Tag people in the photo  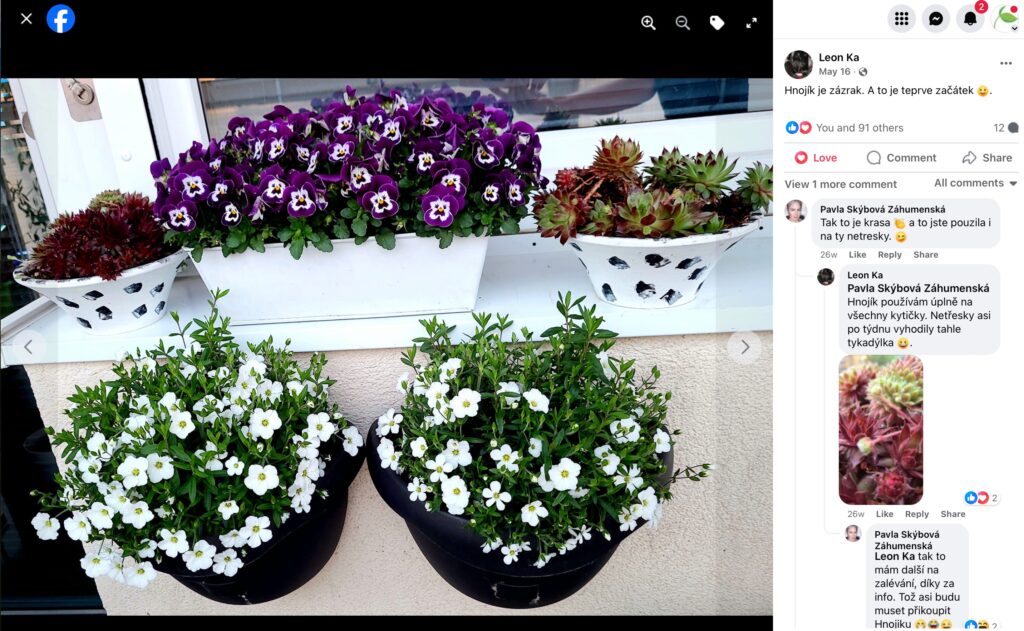(716, 22)
